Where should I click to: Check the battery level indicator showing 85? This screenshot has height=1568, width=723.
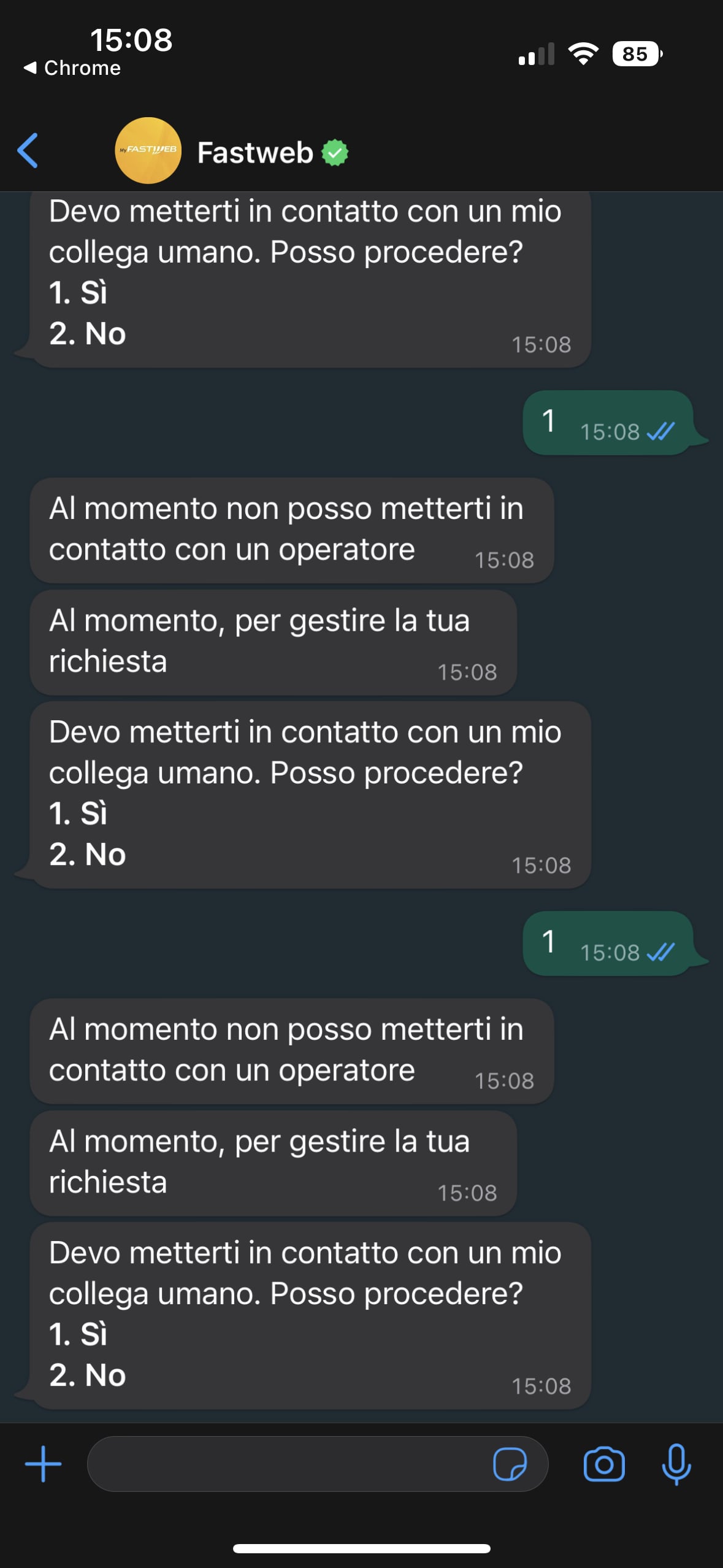(636, 54)
